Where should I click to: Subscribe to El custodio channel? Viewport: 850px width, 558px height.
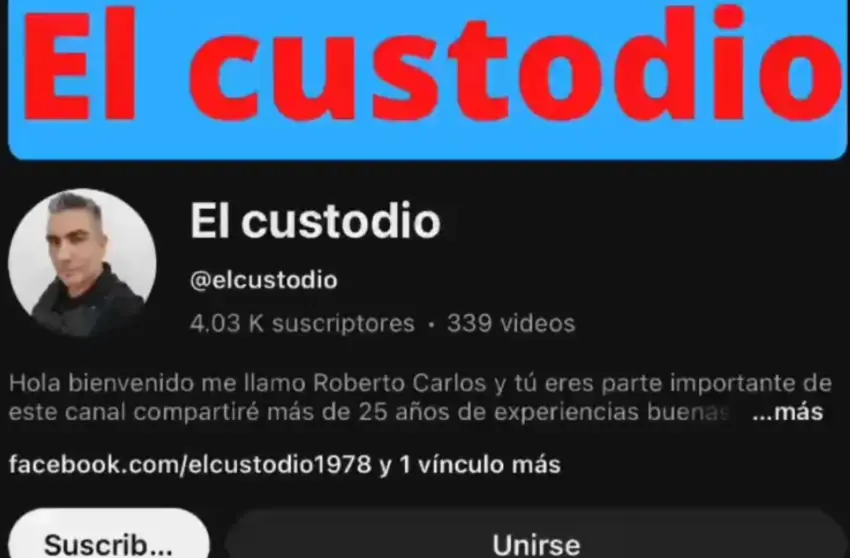[108, 540]
